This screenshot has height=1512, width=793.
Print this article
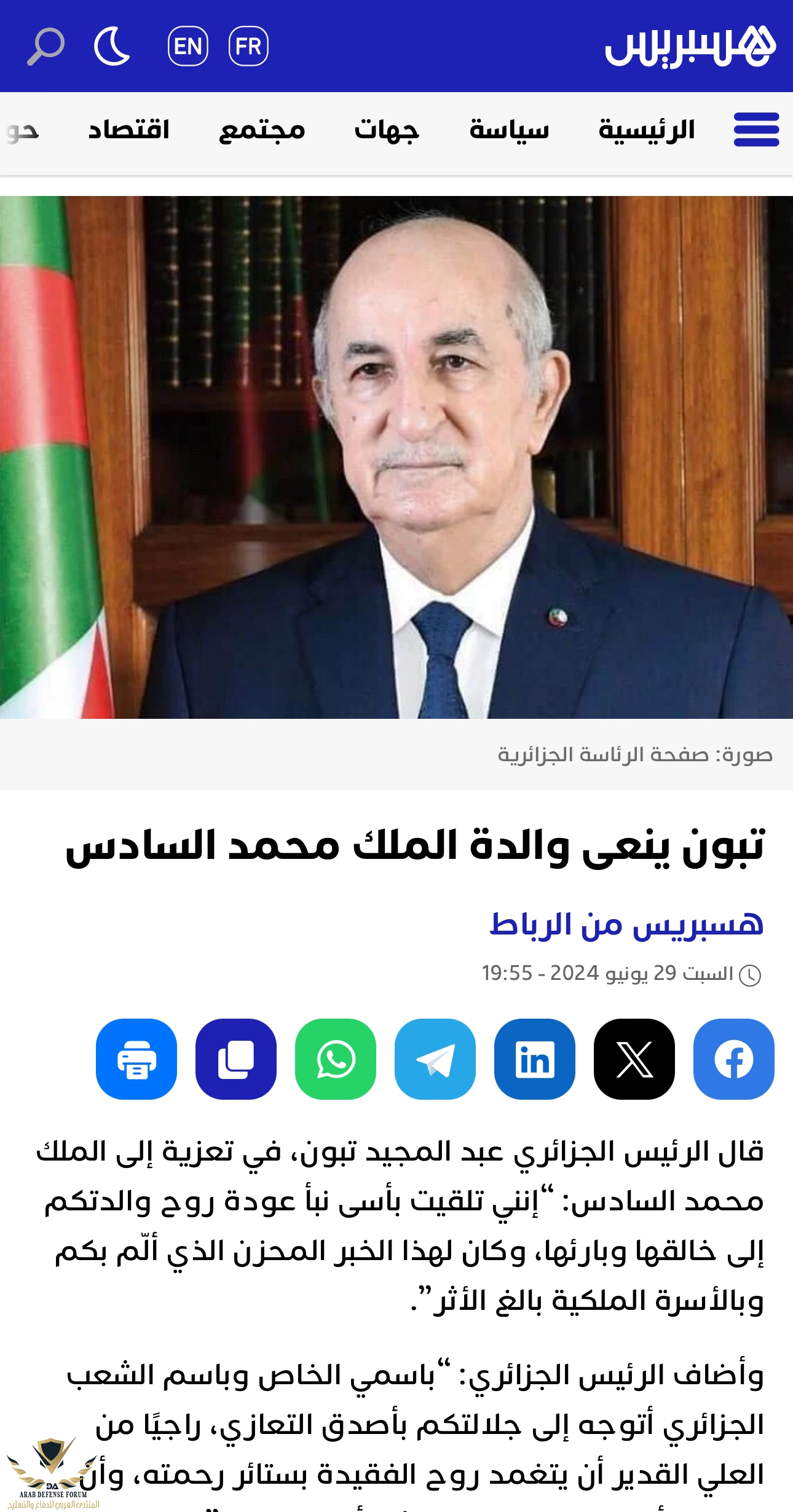(x=136, y=1059)
